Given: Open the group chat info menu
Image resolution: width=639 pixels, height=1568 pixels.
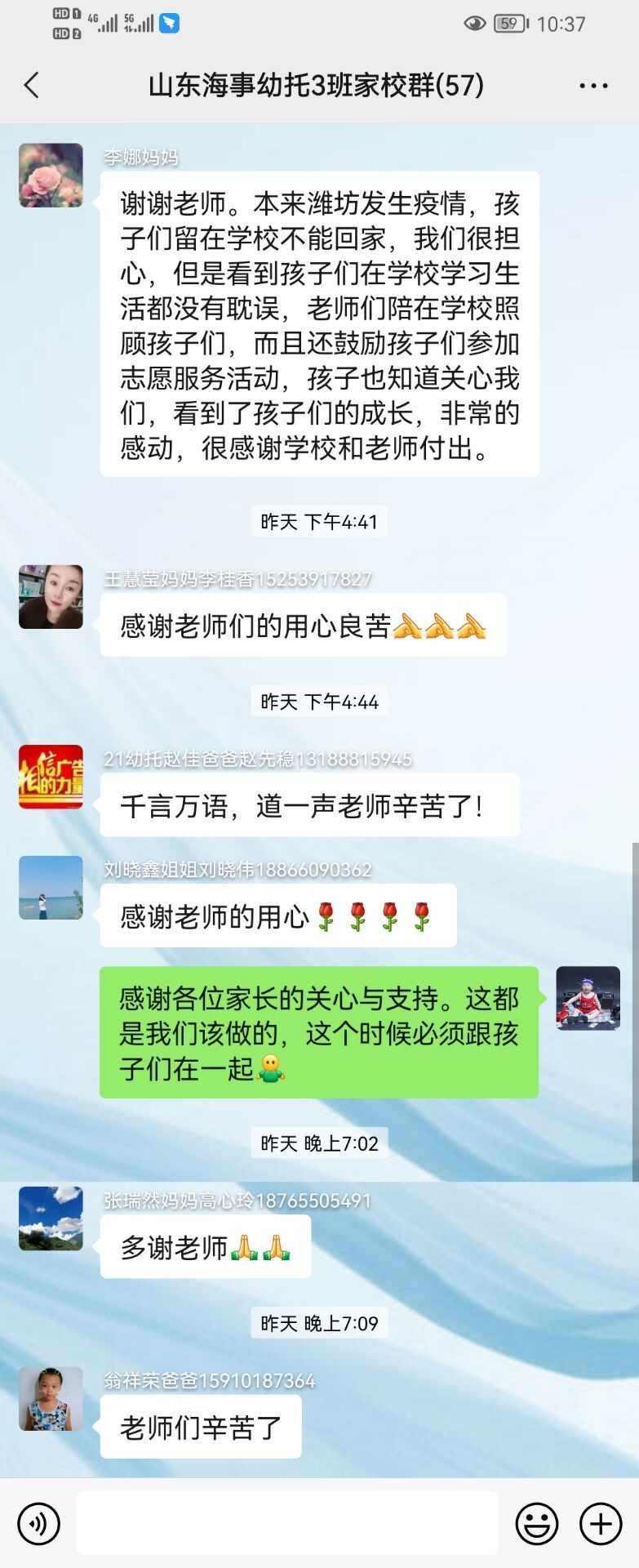Looking at the screenshot, I should coord(593,85).
